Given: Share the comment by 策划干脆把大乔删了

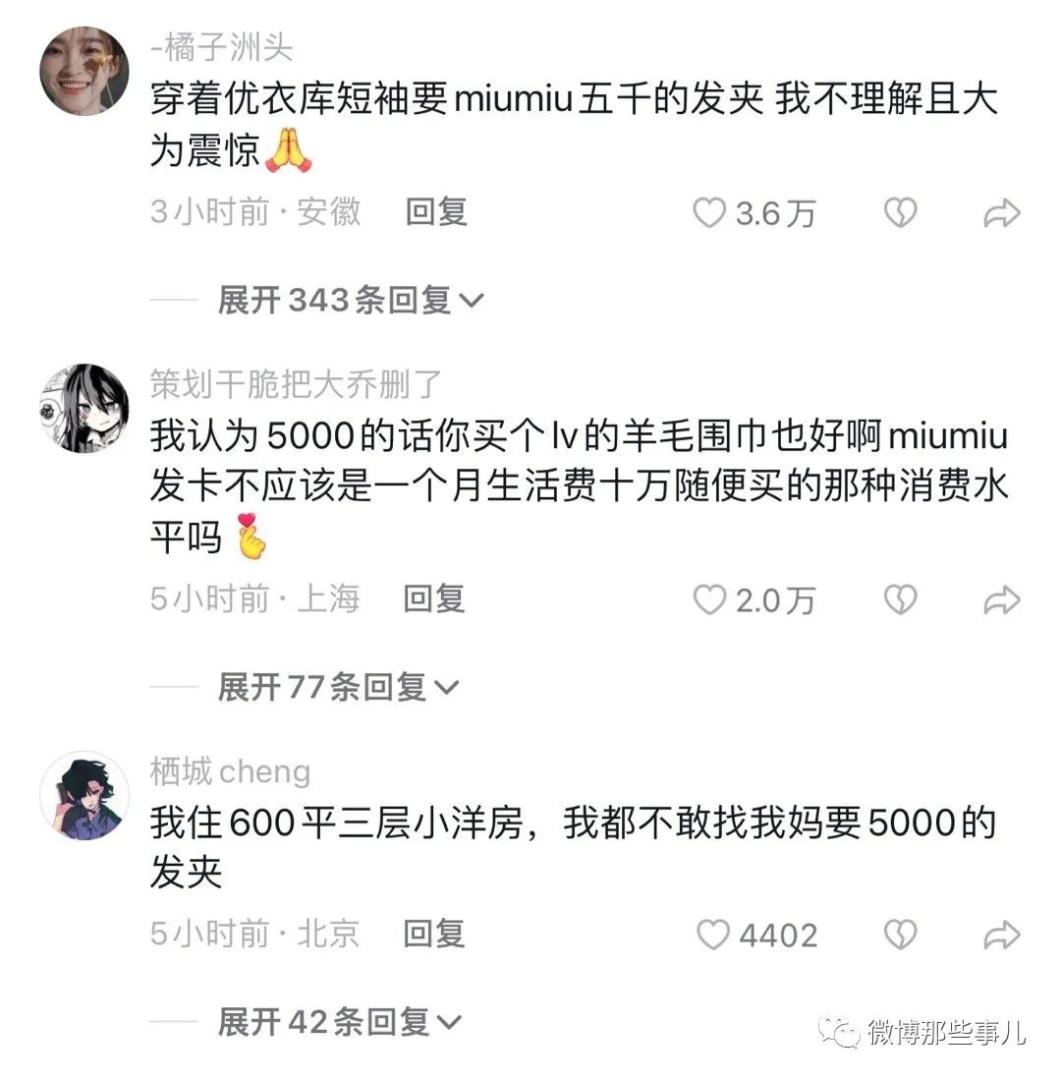Looking at the screenshot, I should click(x=1001, y=600).
